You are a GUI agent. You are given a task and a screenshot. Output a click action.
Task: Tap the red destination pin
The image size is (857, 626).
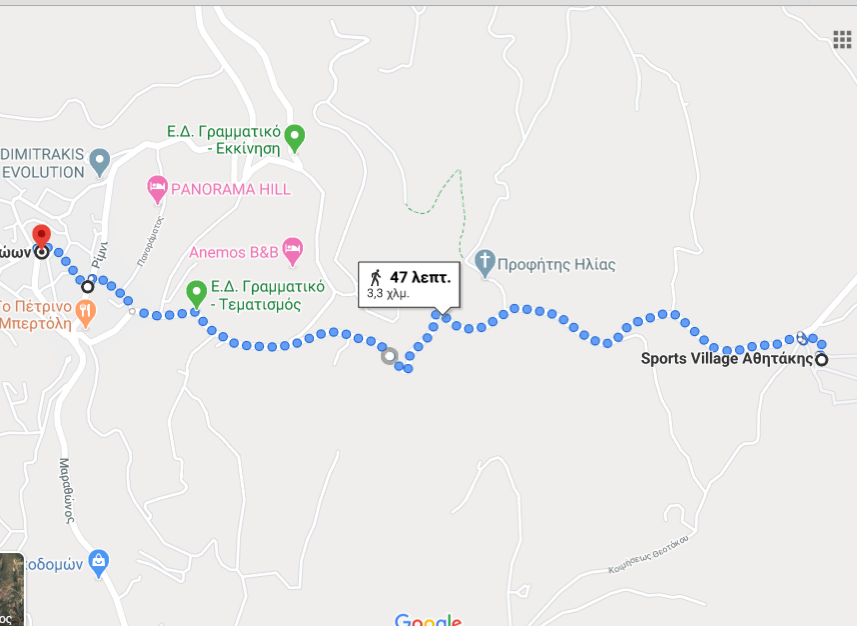click(x=41, y=236)
